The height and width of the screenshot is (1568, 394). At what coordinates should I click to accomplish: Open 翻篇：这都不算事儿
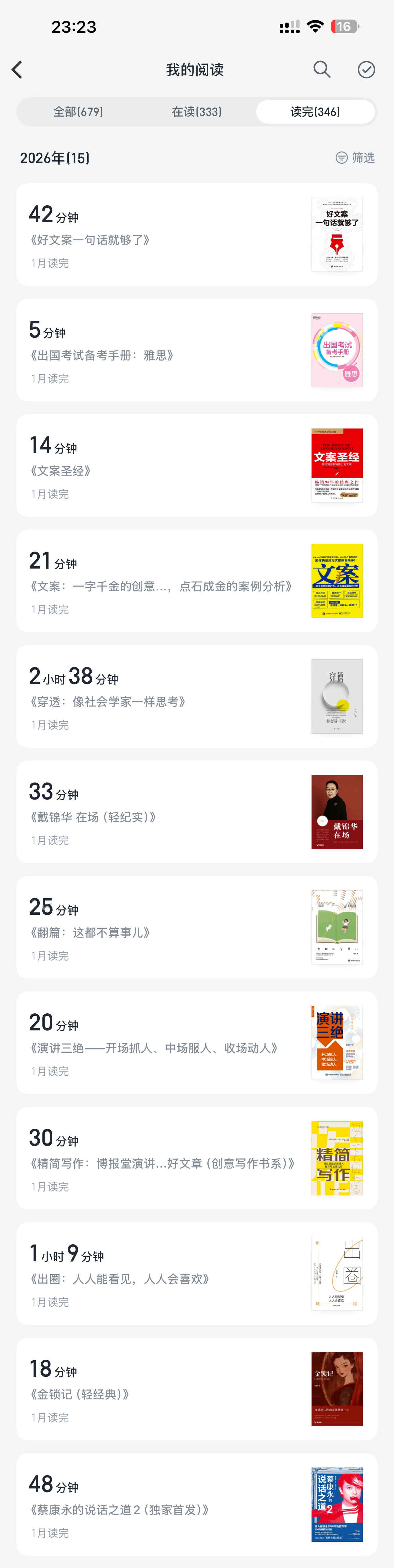[x=197, y=927]
